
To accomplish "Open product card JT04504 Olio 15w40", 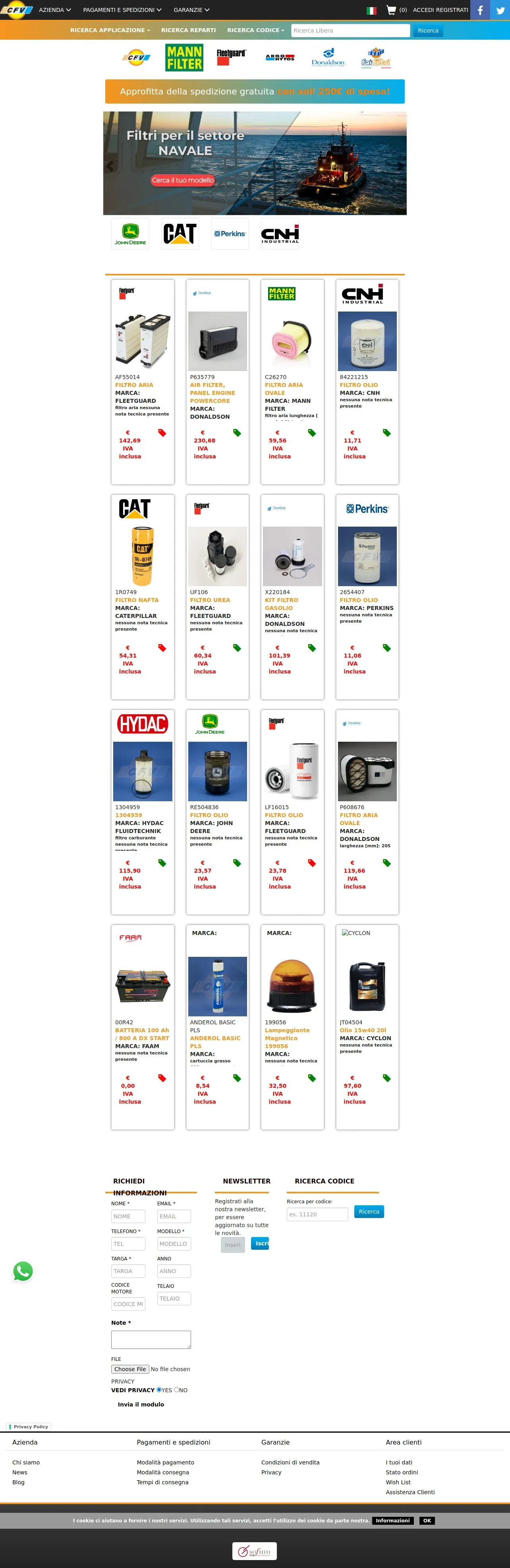I will pos(367,1027).
